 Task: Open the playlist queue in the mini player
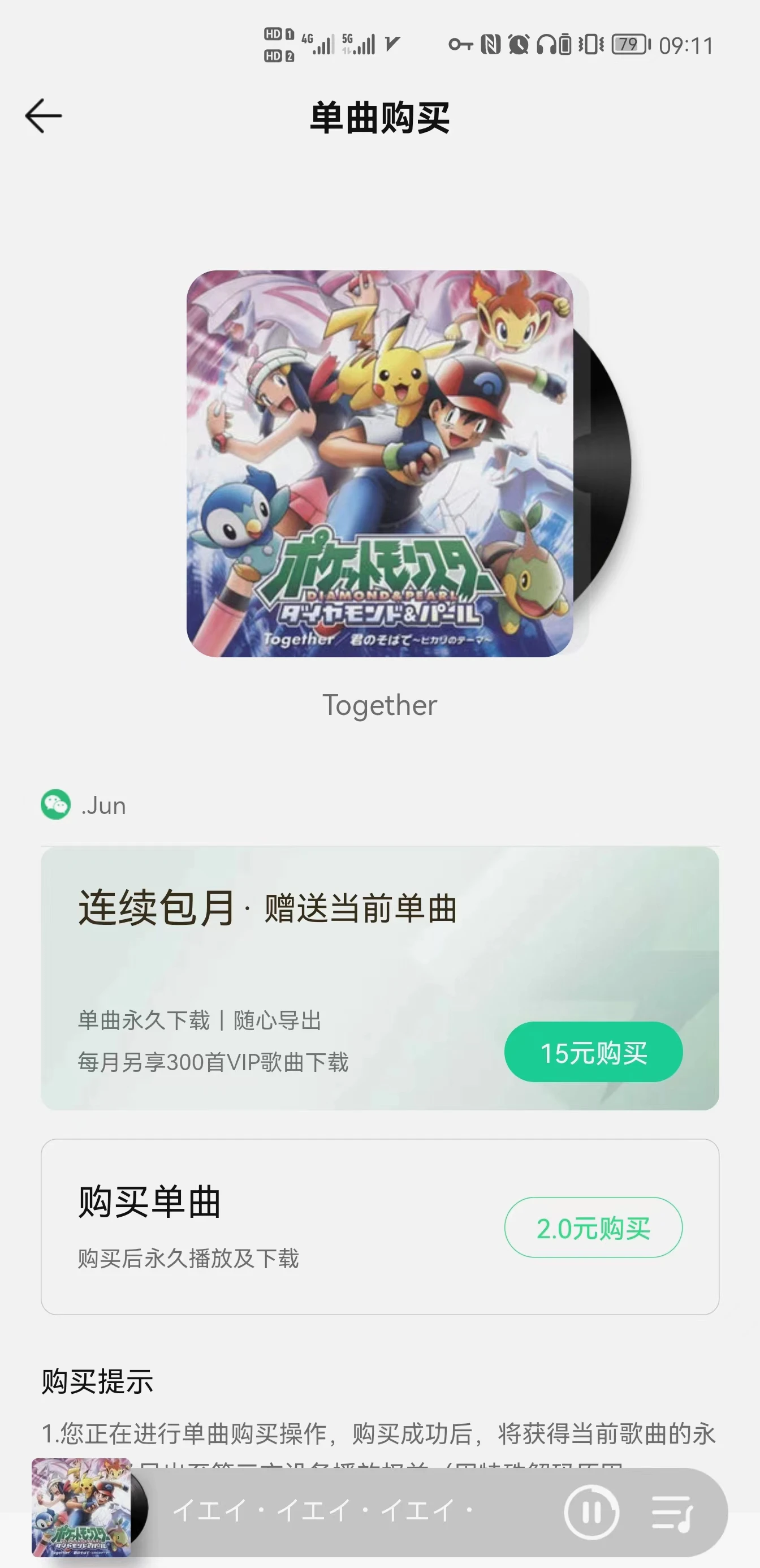672,1513
